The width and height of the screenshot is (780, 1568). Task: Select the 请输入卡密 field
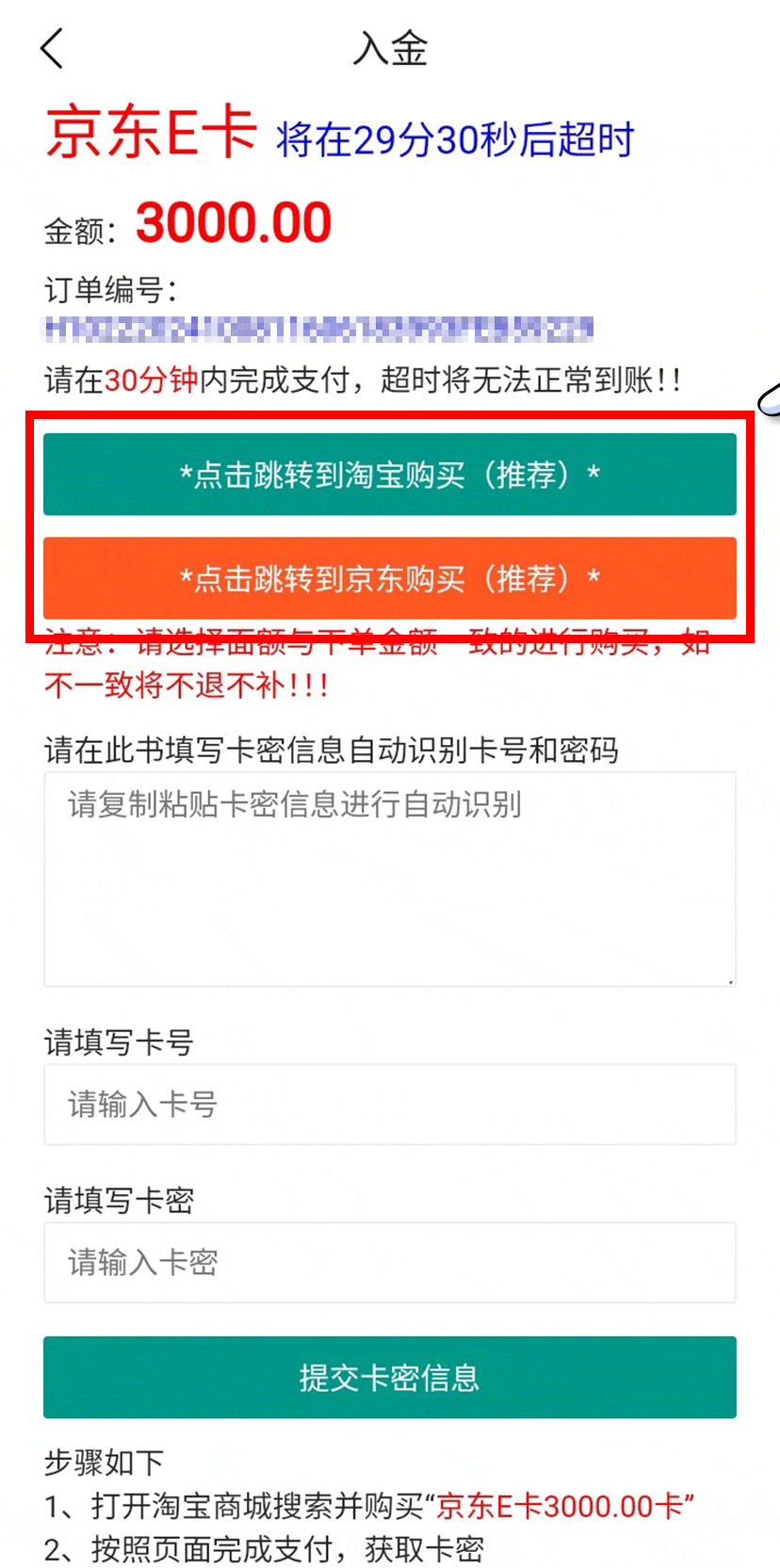(389, 1263)
